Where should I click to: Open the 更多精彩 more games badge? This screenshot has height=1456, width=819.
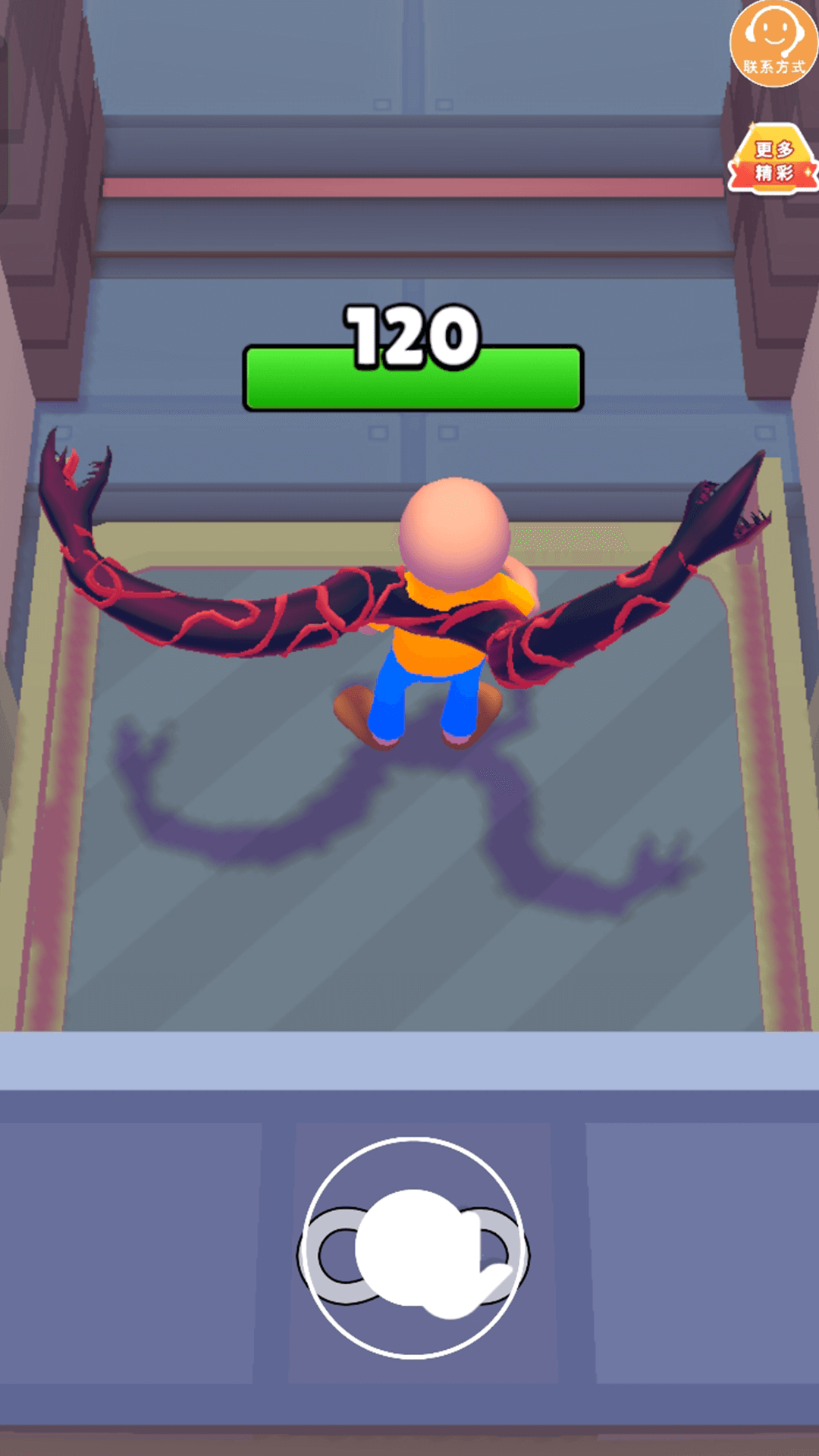tap(773, 160)
